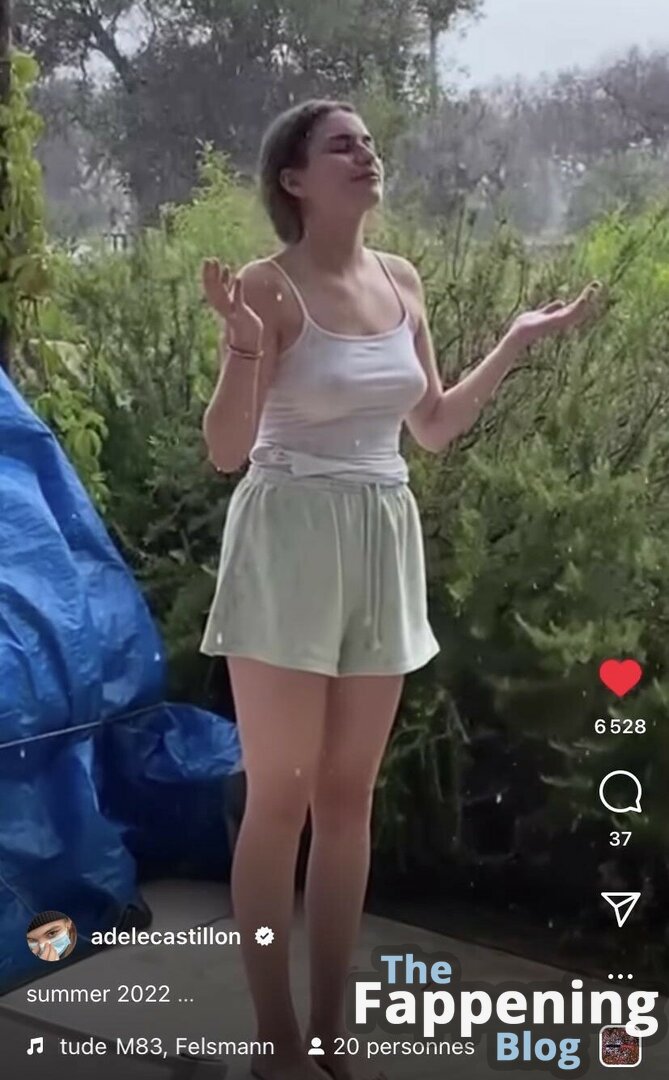Open the comments on this reel
This screenshot has height=1080, width=669.
(620, 793)
